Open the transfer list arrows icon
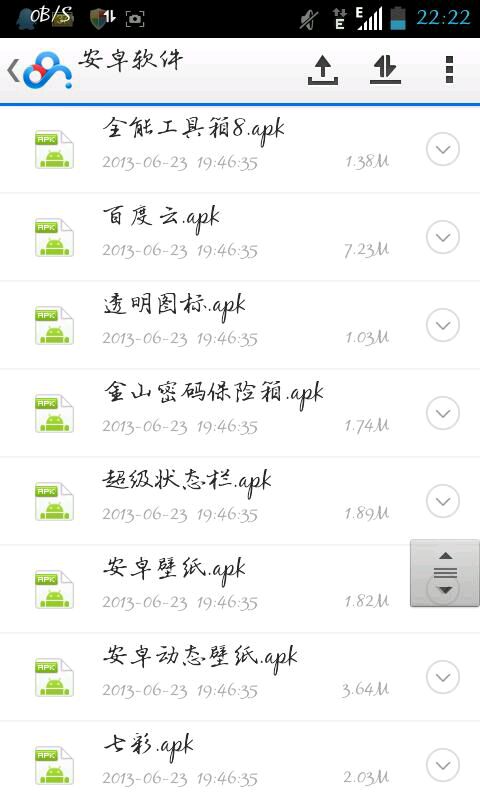The image size is (480, 800). (x=385, y=70)
